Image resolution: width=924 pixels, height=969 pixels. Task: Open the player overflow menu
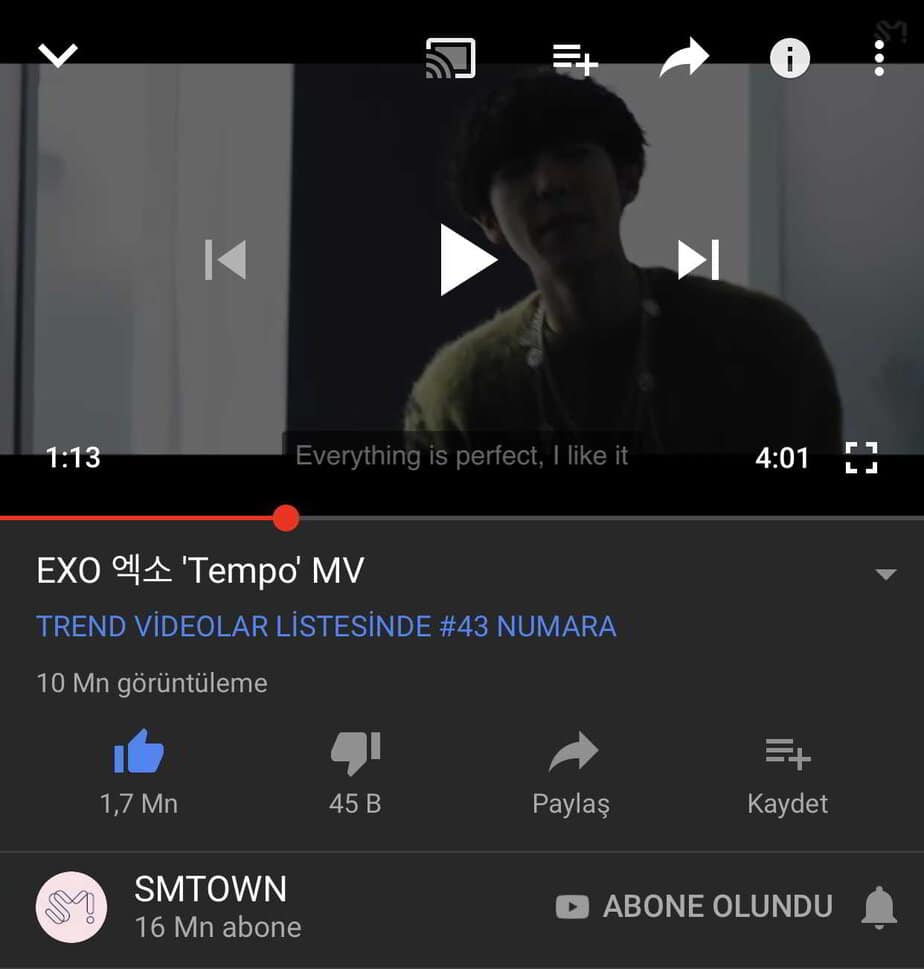879,58
